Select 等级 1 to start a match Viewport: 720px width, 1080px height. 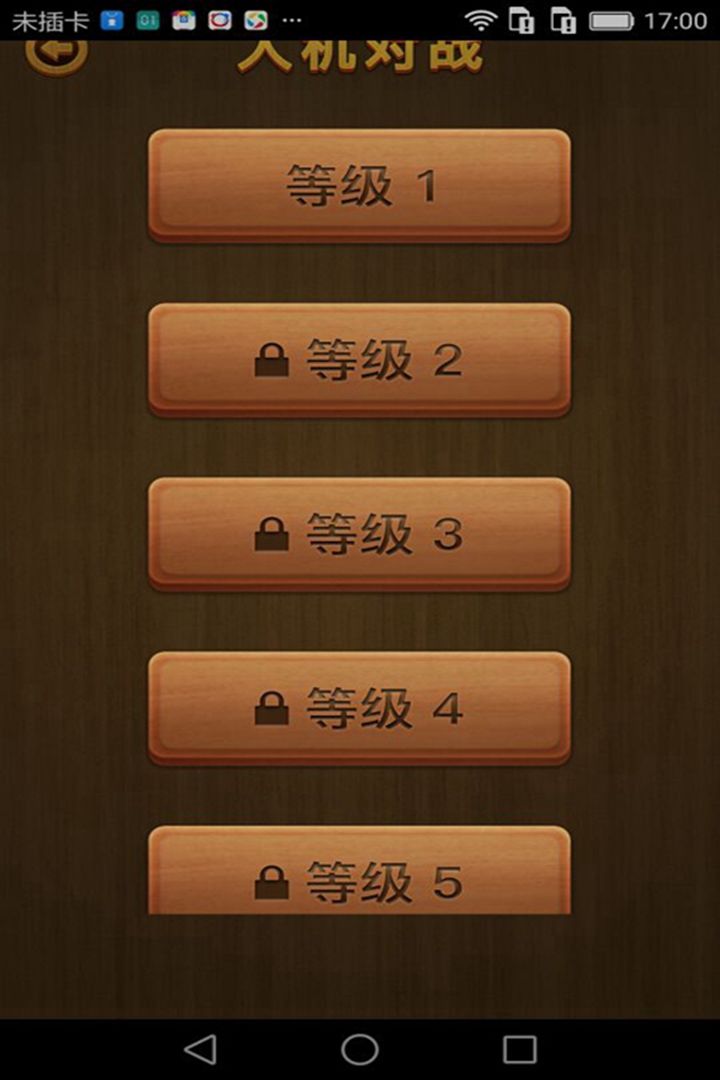pyautogui.click(x=360, y=186)
